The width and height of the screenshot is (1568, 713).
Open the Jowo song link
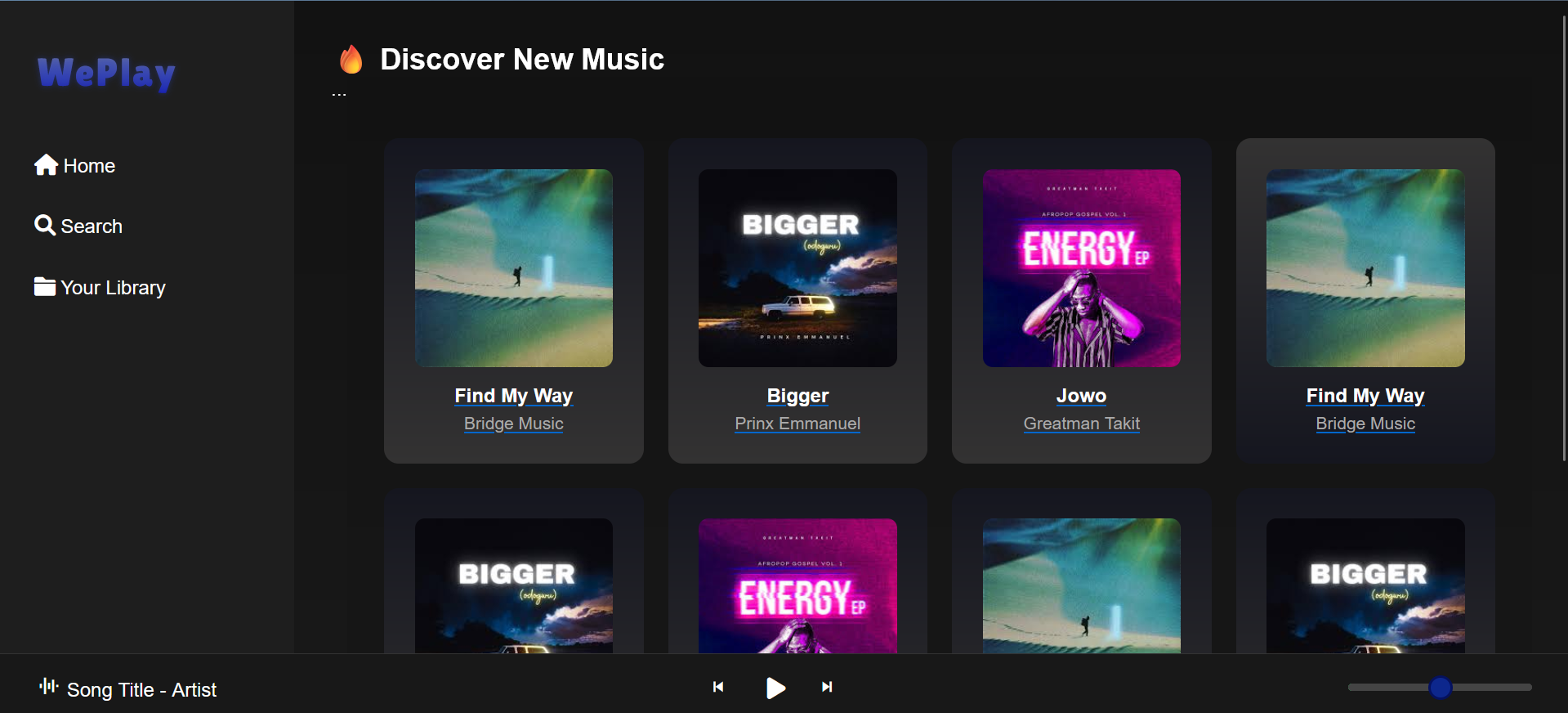coord(1081,396)
